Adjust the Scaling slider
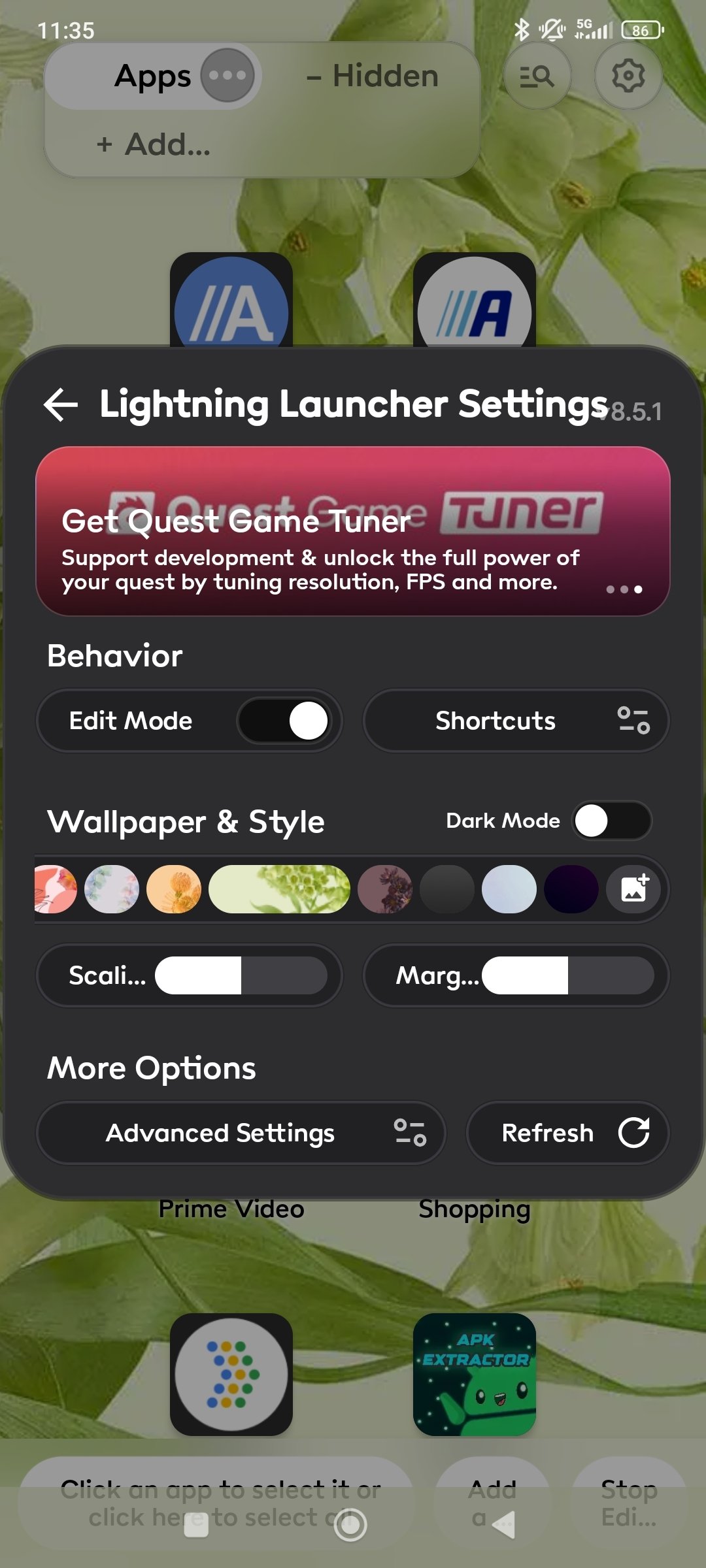 [x=241, y=975]
